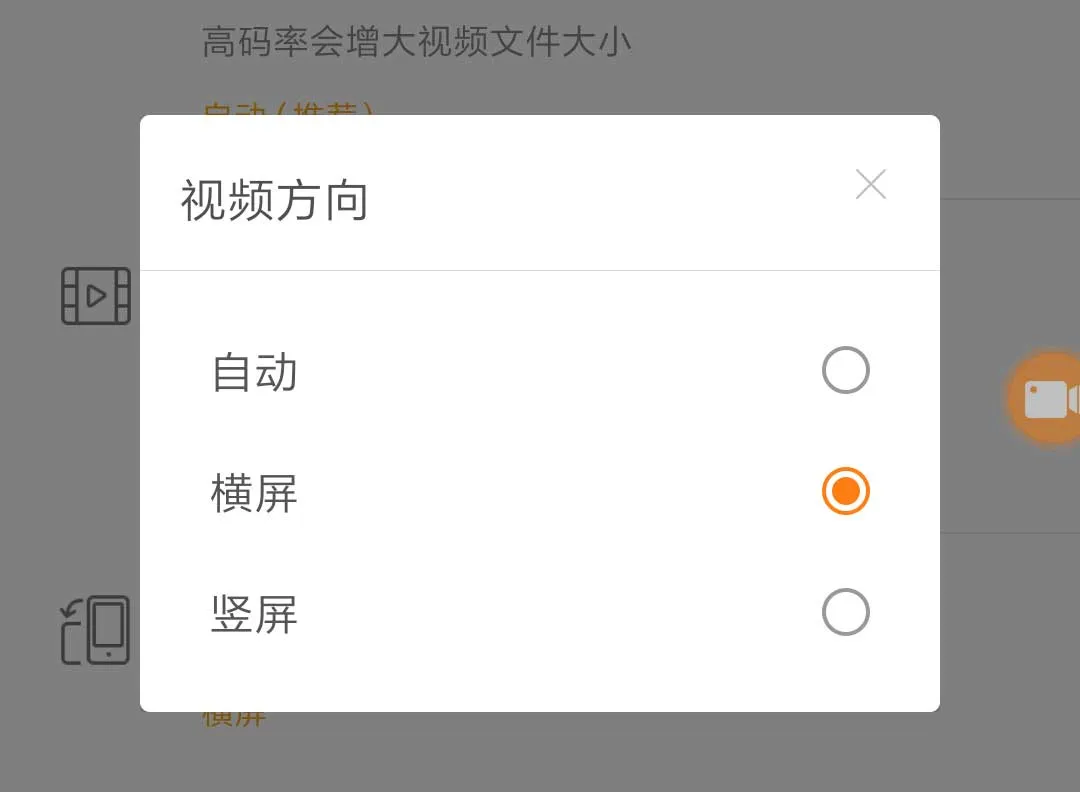Select the 自动 orientation option
The image size is (1080, 792).
tap(845, 370)
